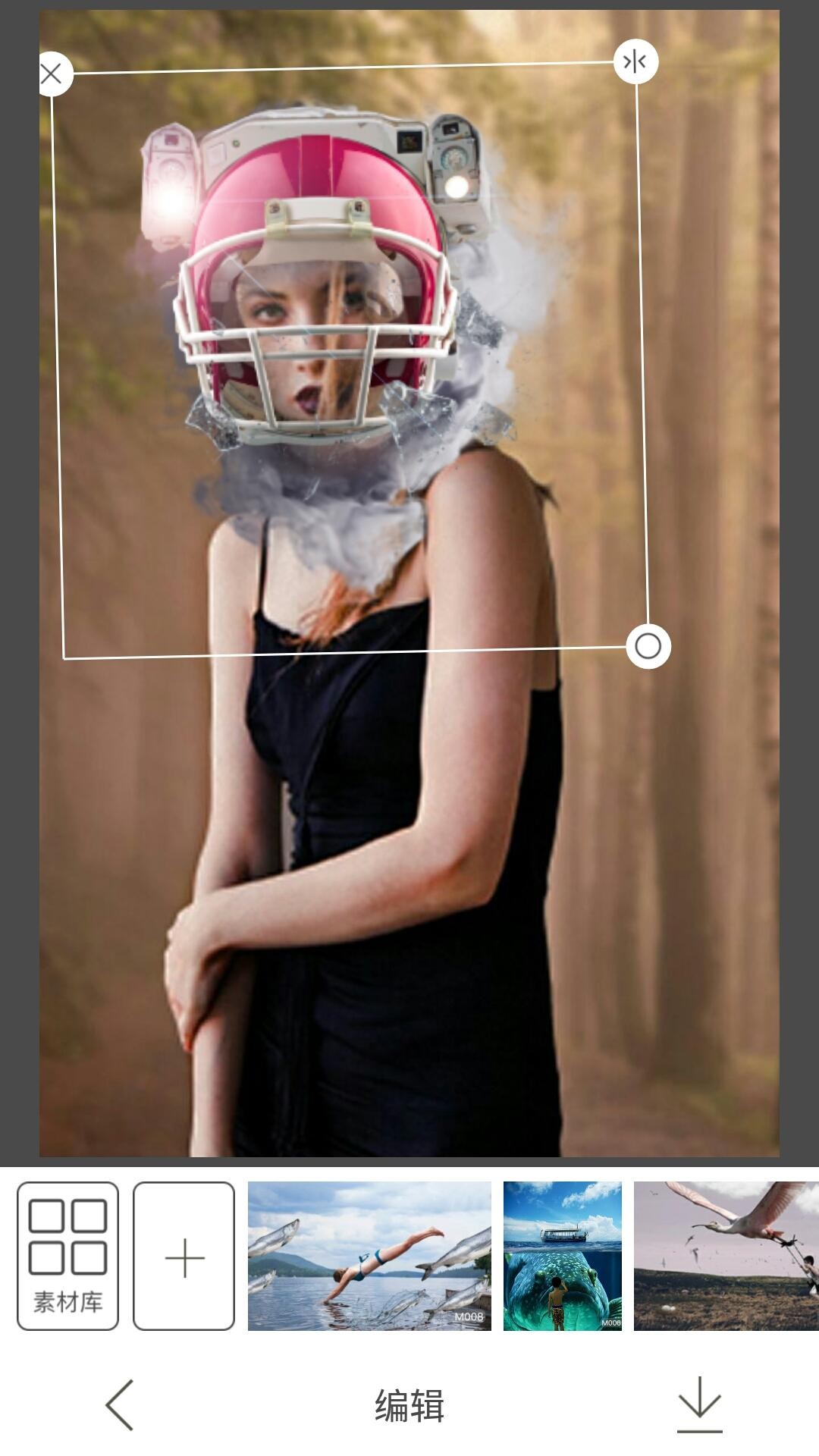Go back with the left arrow
The width and height of the screenshot is (819, 1456).
(120, 1404)
